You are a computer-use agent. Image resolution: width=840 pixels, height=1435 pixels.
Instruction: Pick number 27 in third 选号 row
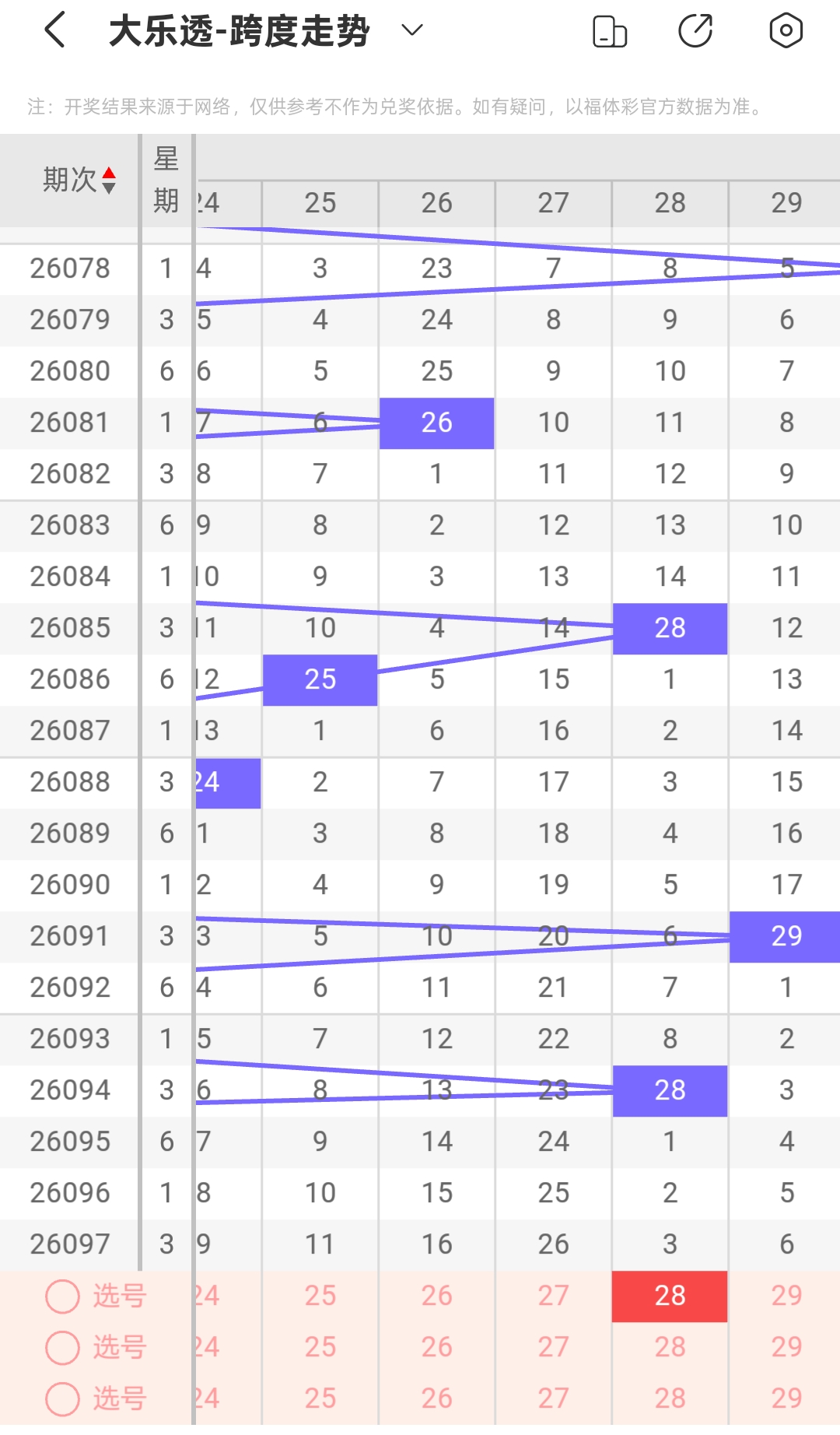pyautogui.click(x=553, y=1399)
